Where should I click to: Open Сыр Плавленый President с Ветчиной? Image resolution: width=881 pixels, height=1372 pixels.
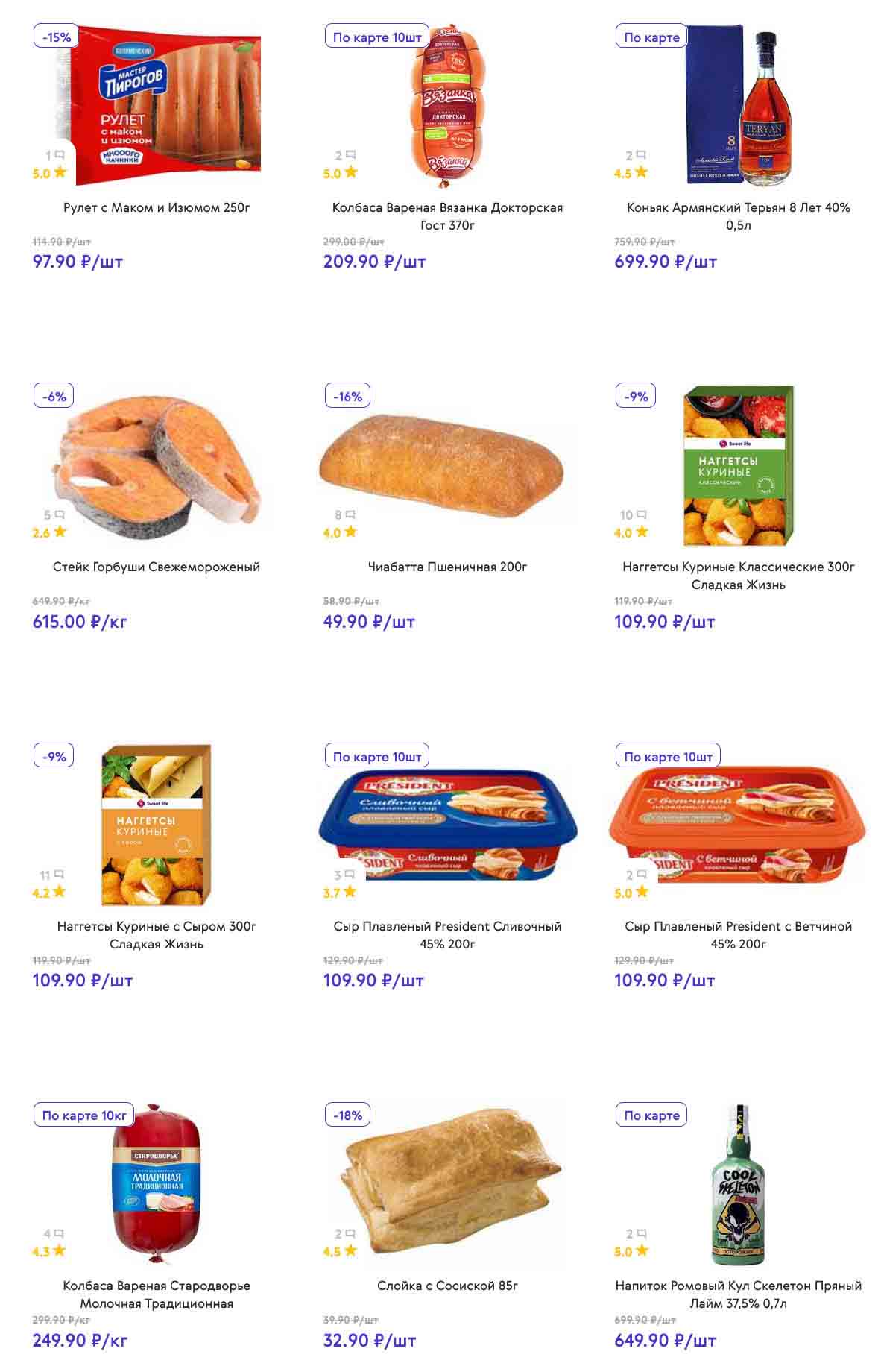(x=738, y=934)
